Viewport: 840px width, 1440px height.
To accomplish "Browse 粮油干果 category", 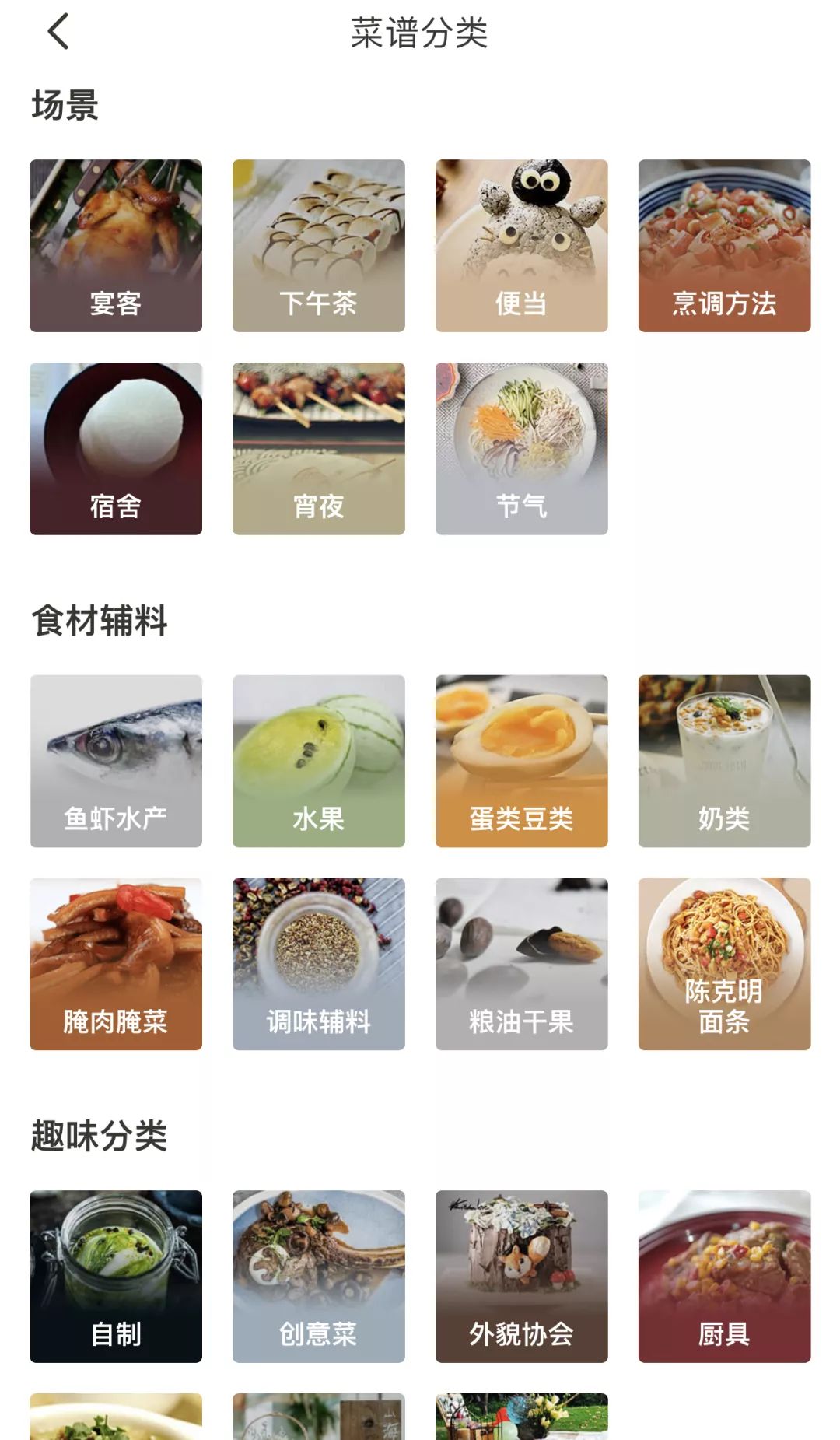I will point(522,964).
